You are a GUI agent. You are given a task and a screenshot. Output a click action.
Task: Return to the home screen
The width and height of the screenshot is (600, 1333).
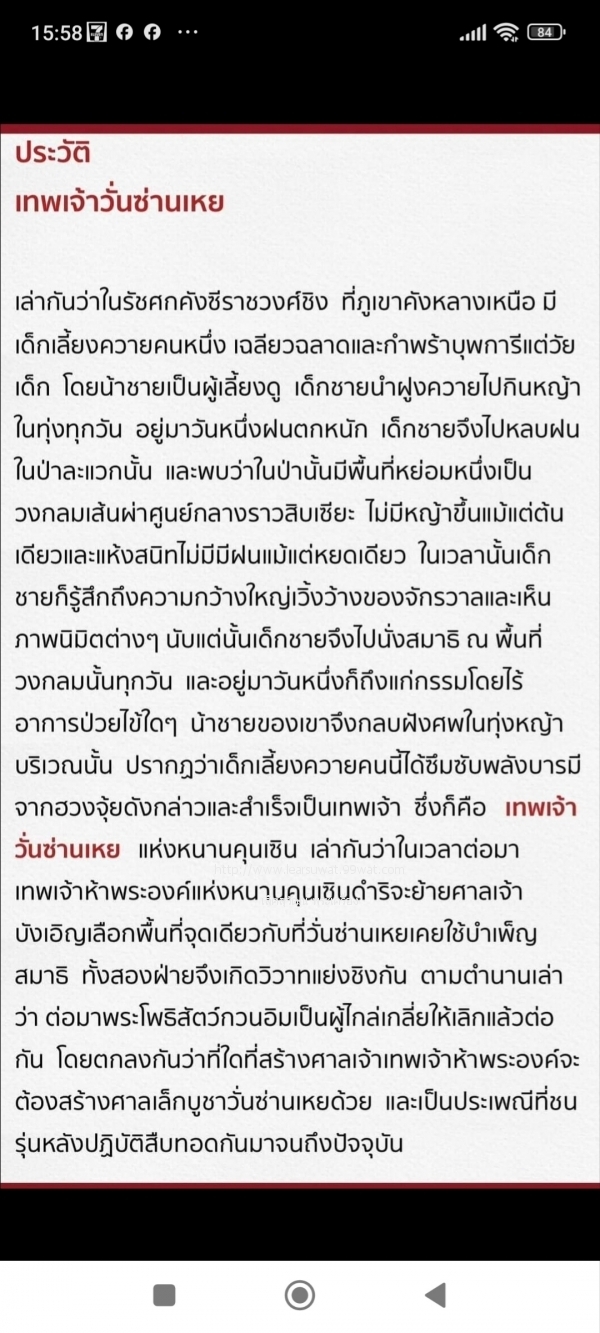[x=300, y=1295]
